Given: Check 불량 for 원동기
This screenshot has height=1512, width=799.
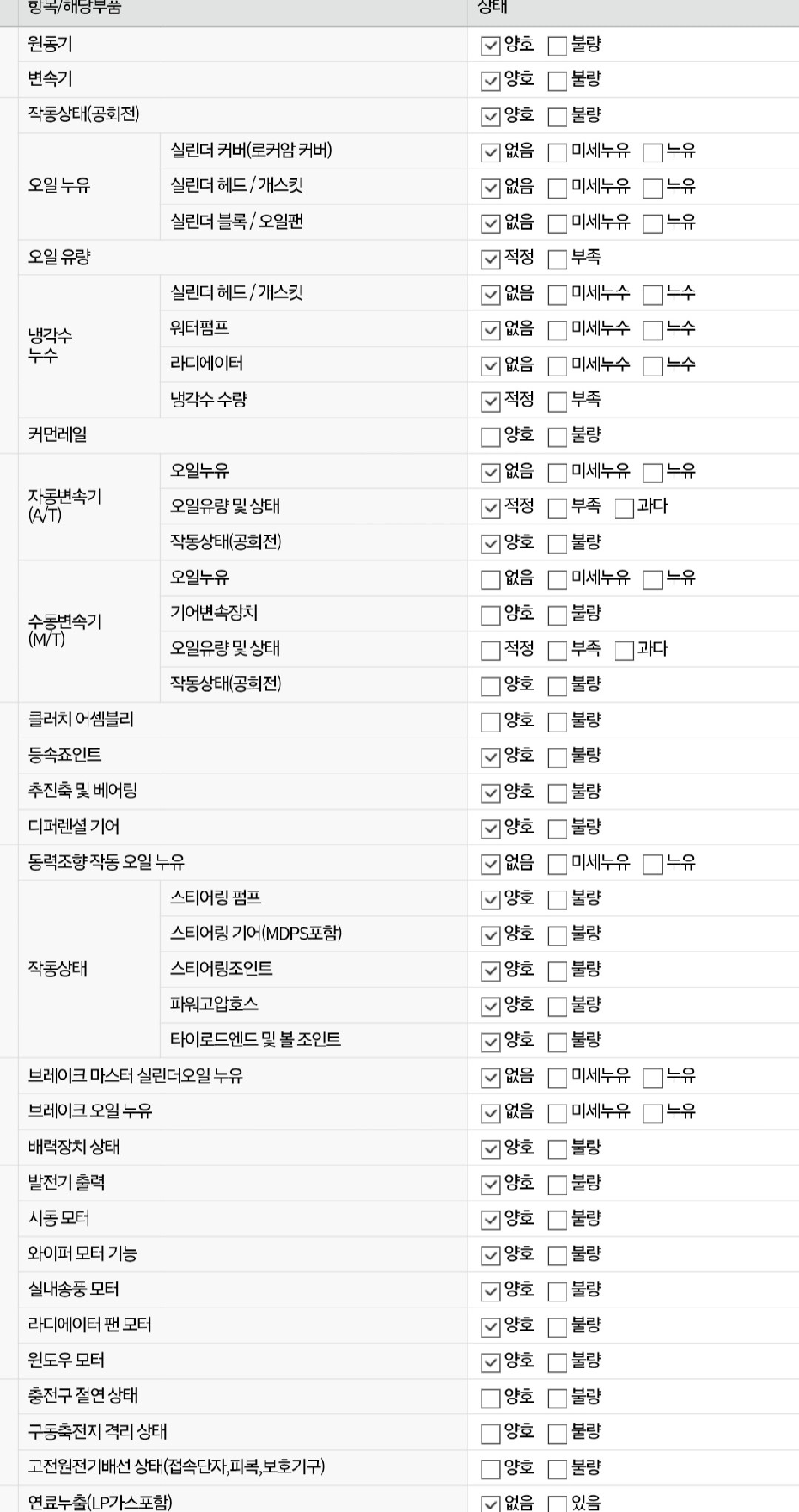Looking at the screenshot, I should click(558, 46).
